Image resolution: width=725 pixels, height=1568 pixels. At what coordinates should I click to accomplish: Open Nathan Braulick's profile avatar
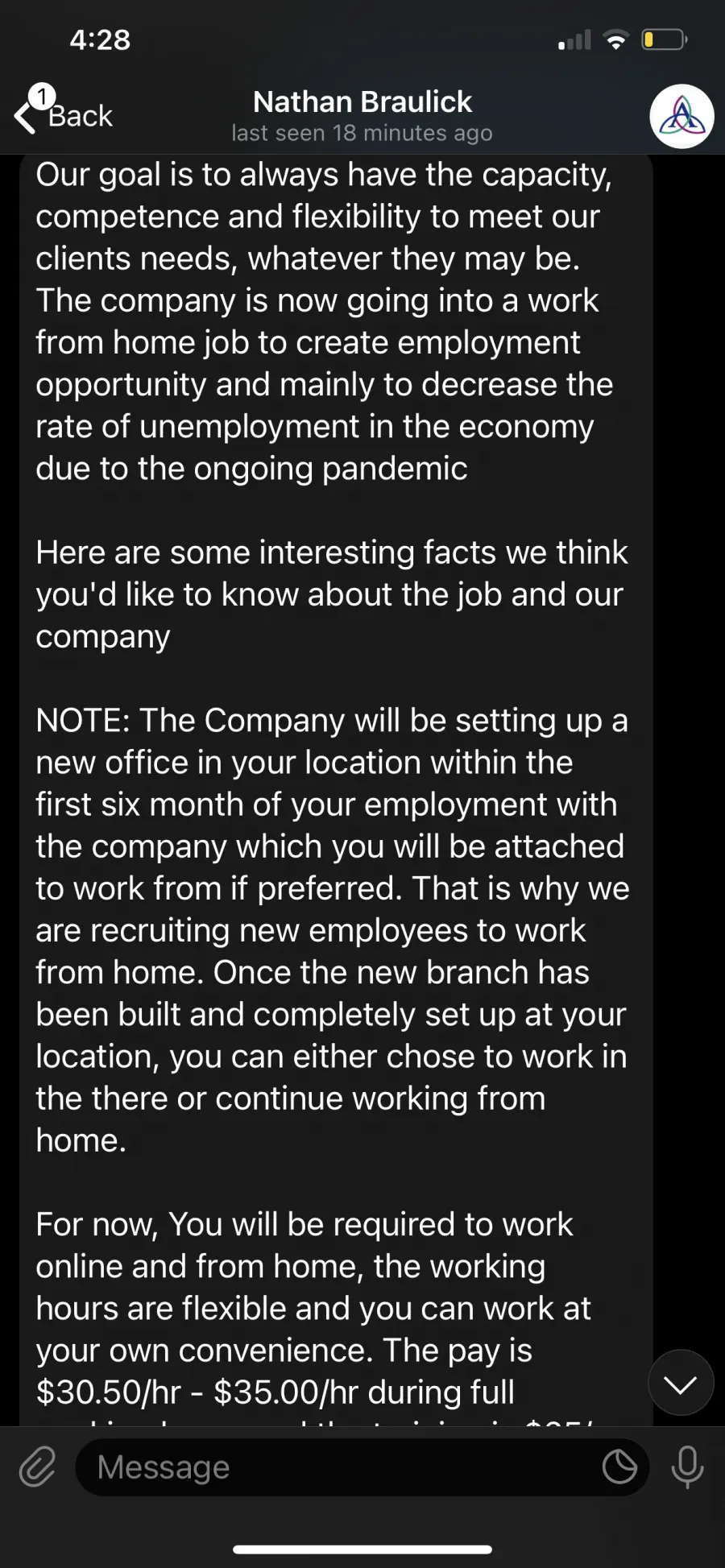[x=681, y=116]
